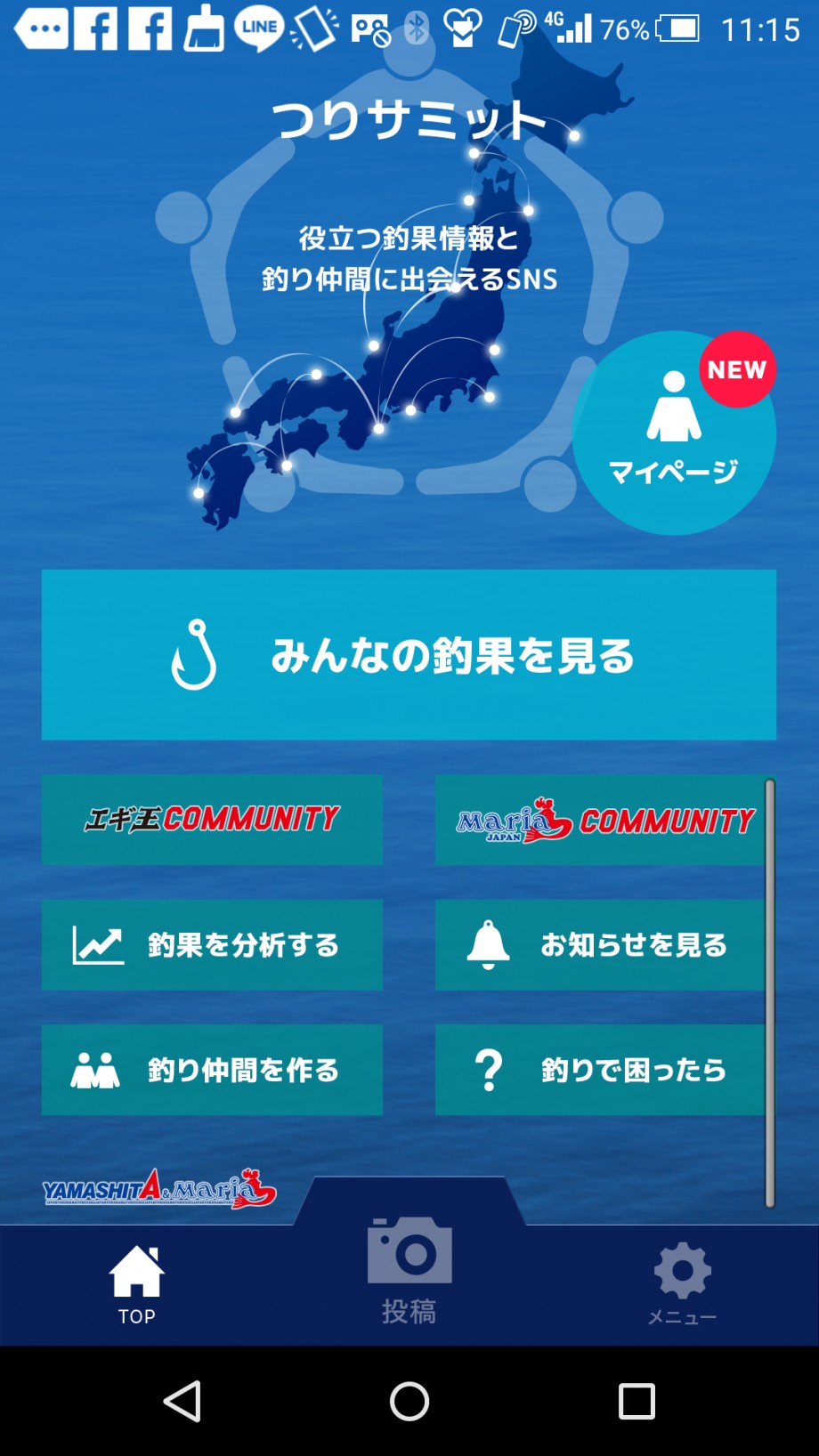Image resolution: width=819 pixels, height=1456 pixels.
Task: View notices via お知らせを見る
Action: click(x=600, y=944)
